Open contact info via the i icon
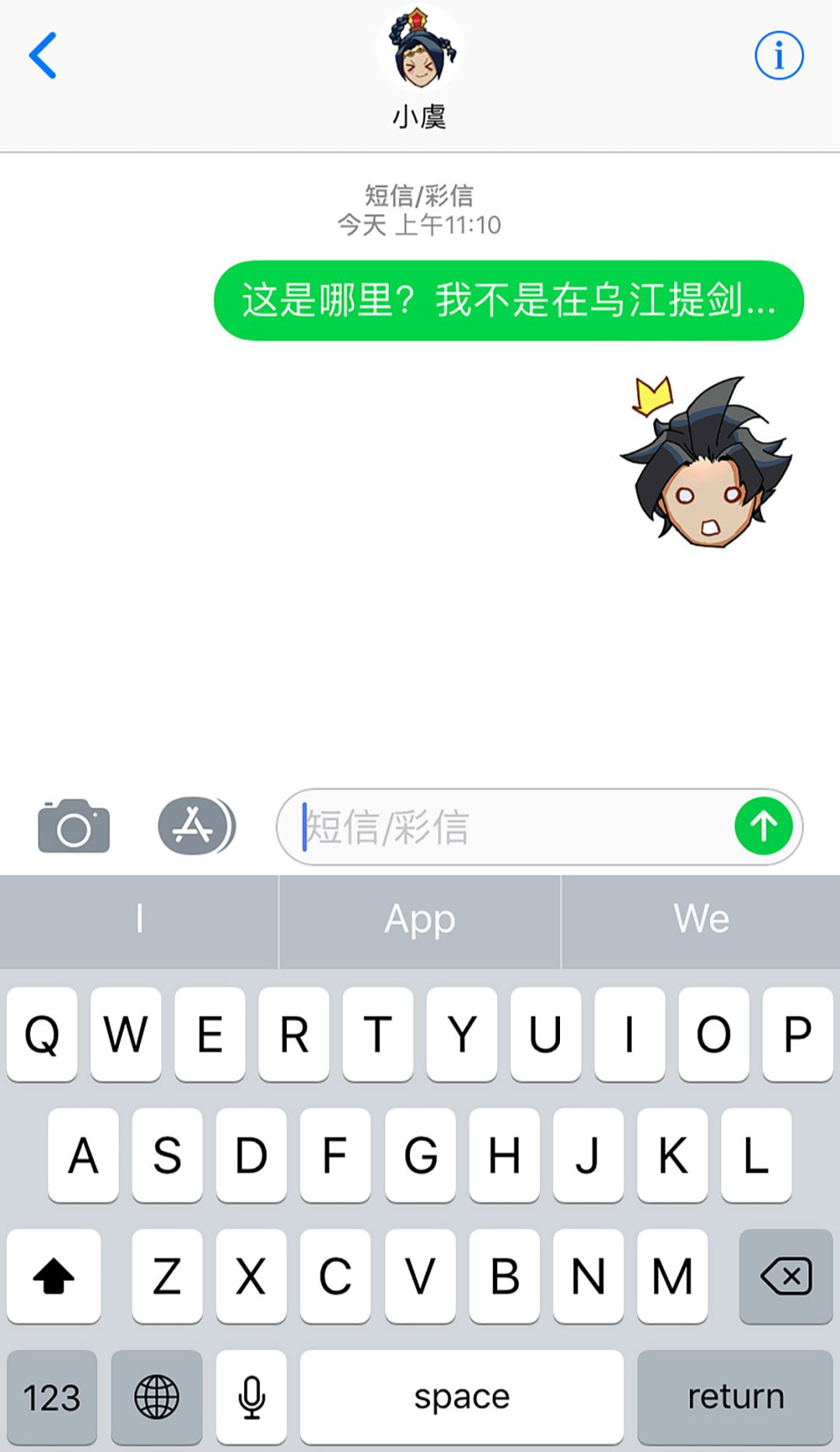840x1452 pixels. click(779, 54)
